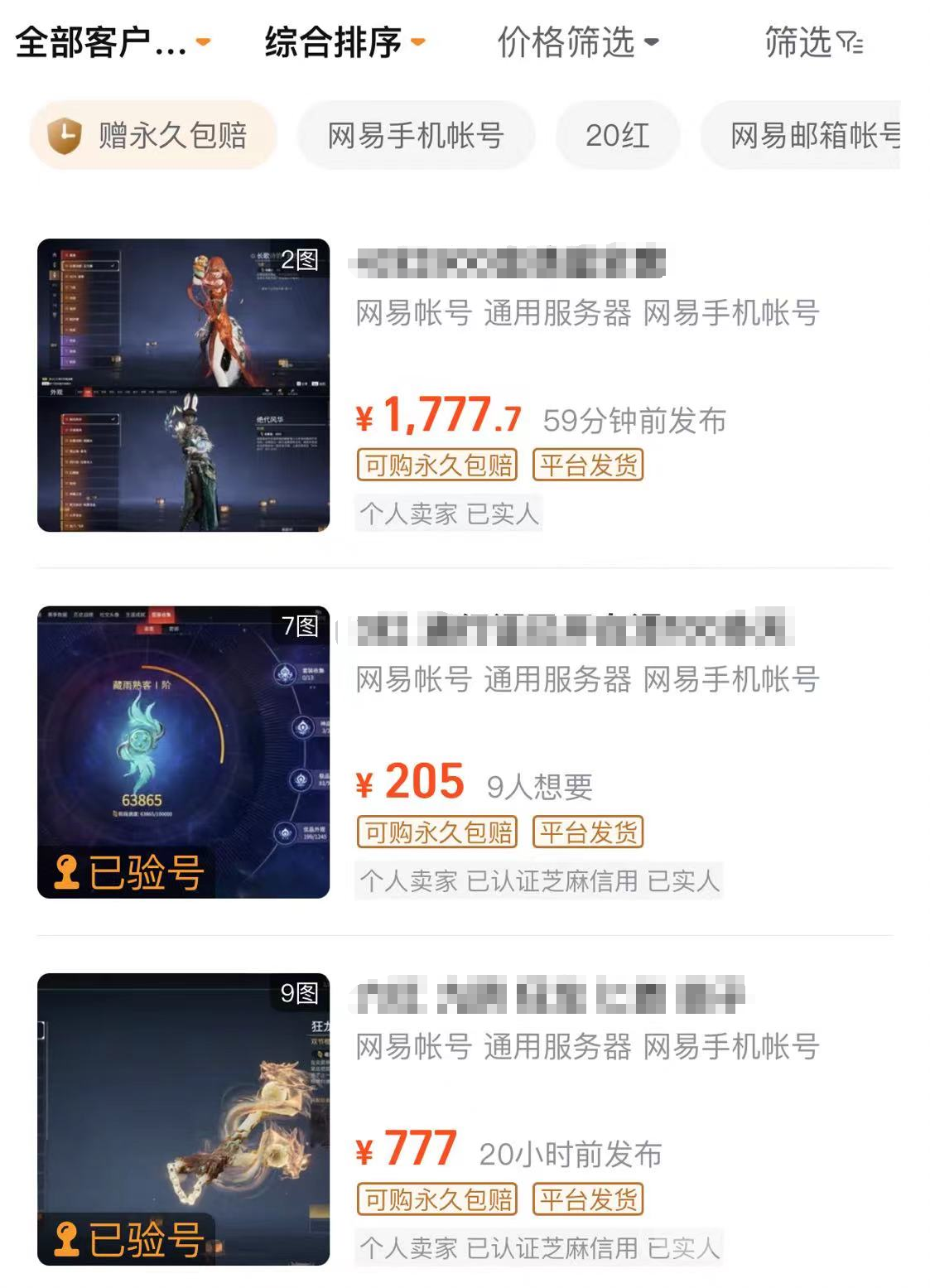
Task: Open the 综合排序 sorting dropdown
Action: point(344,42)
